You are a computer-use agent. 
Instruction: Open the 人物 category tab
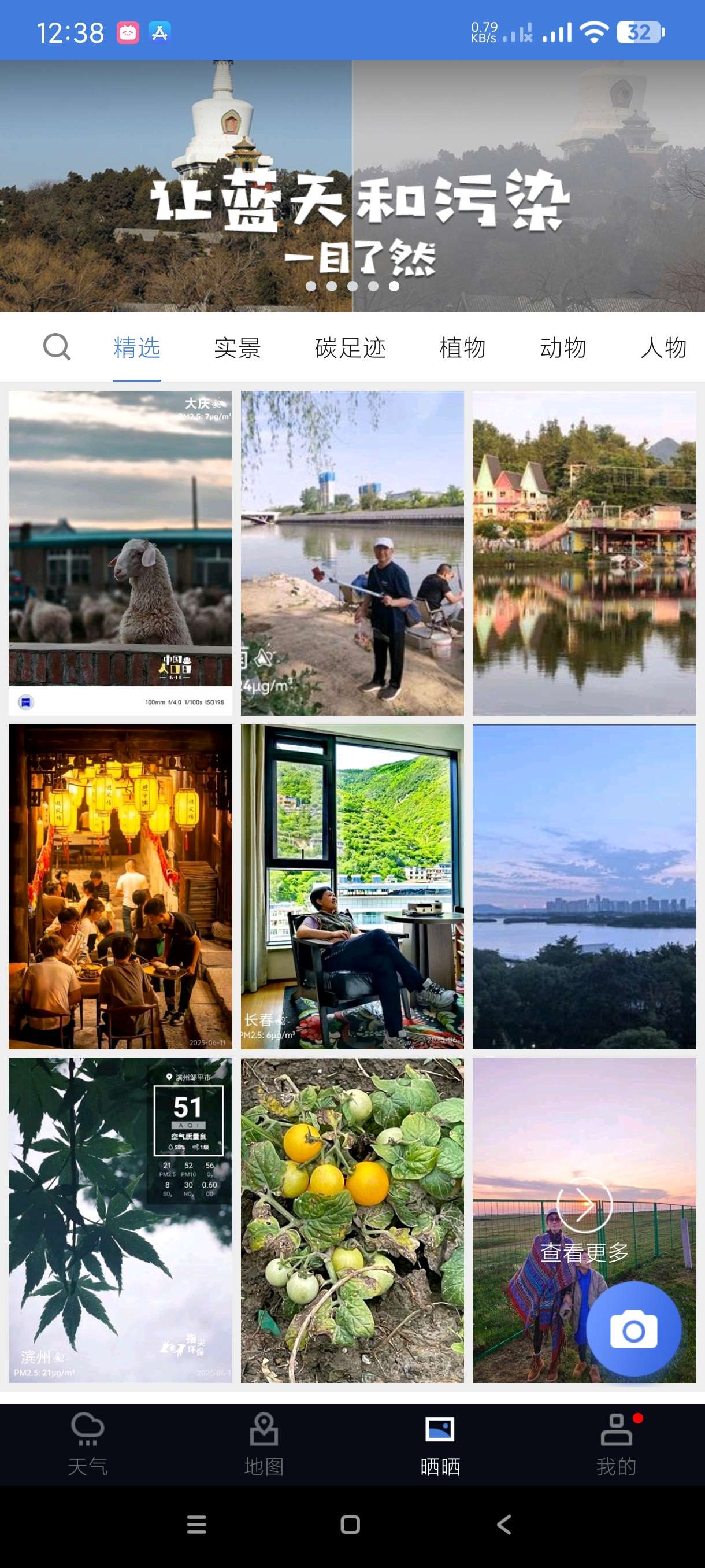663,348
